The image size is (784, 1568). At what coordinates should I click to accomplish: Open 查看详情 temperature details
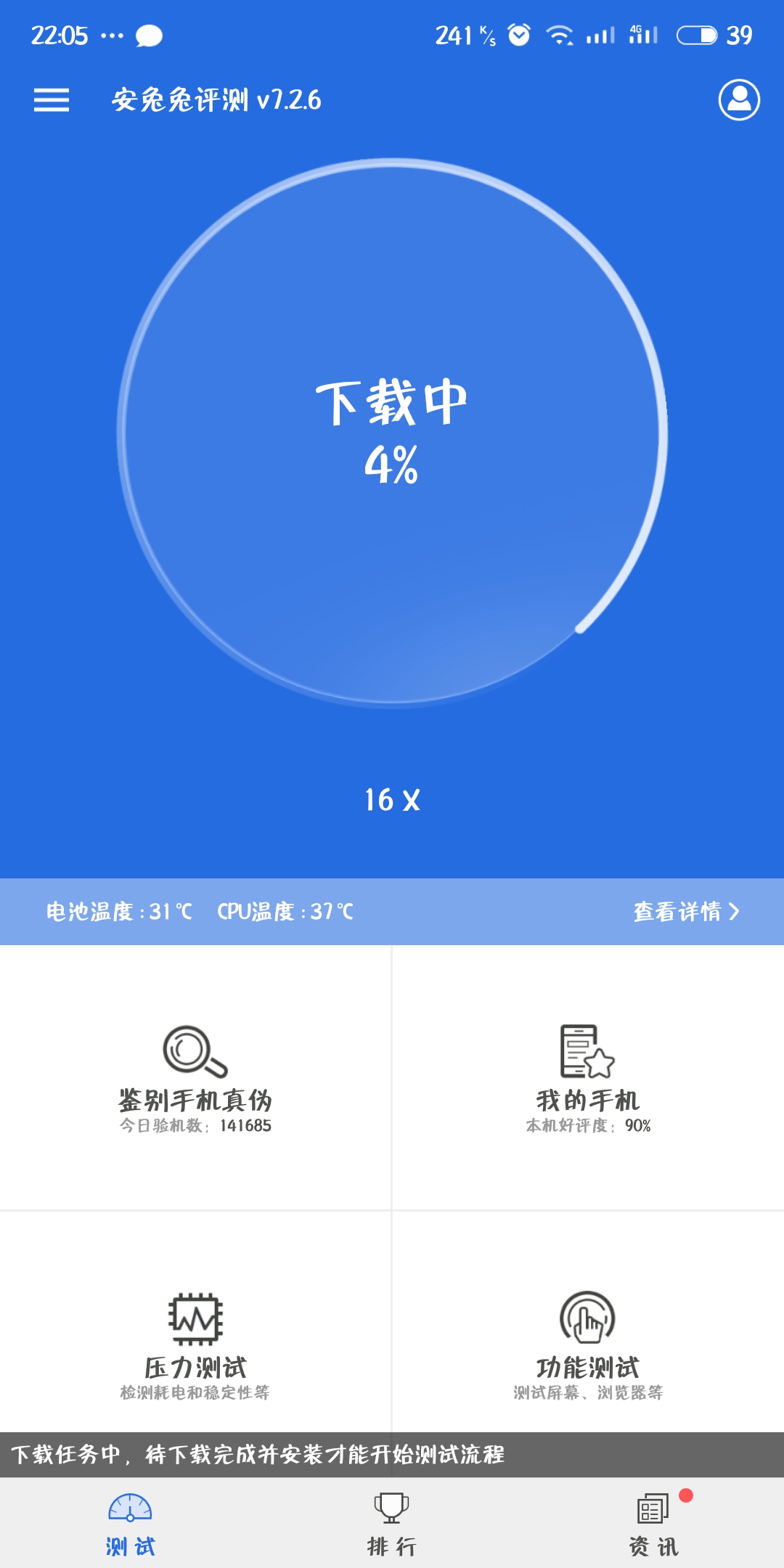pos(685,912)
